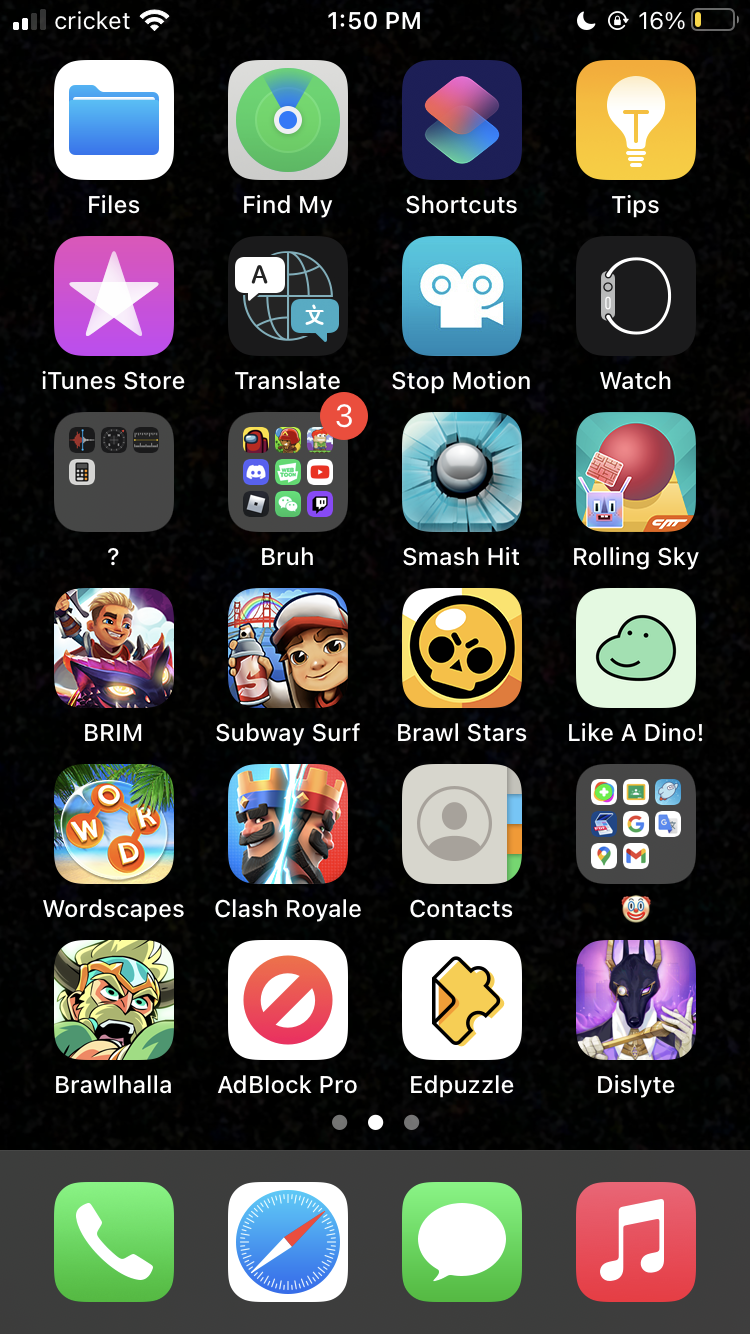Open the Music app in dock
Screen dimensions: 750x1334
click(x=635, y=1242)
